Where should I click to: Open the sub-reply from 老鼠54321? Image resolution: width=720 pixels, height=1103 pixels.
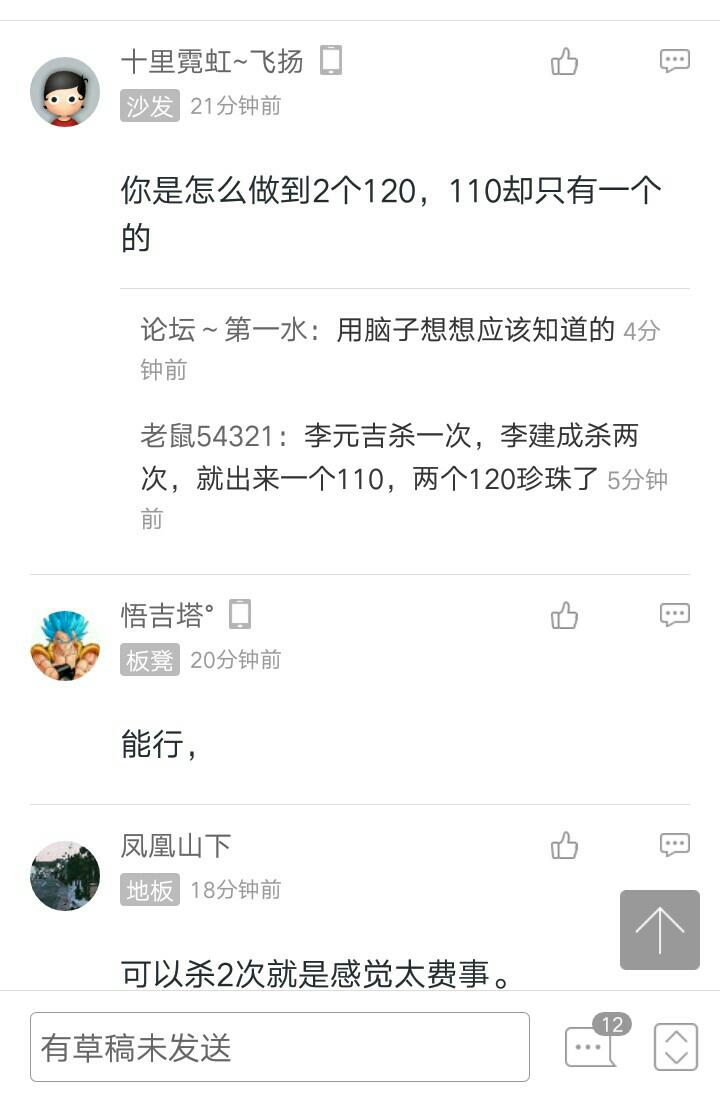400,477
